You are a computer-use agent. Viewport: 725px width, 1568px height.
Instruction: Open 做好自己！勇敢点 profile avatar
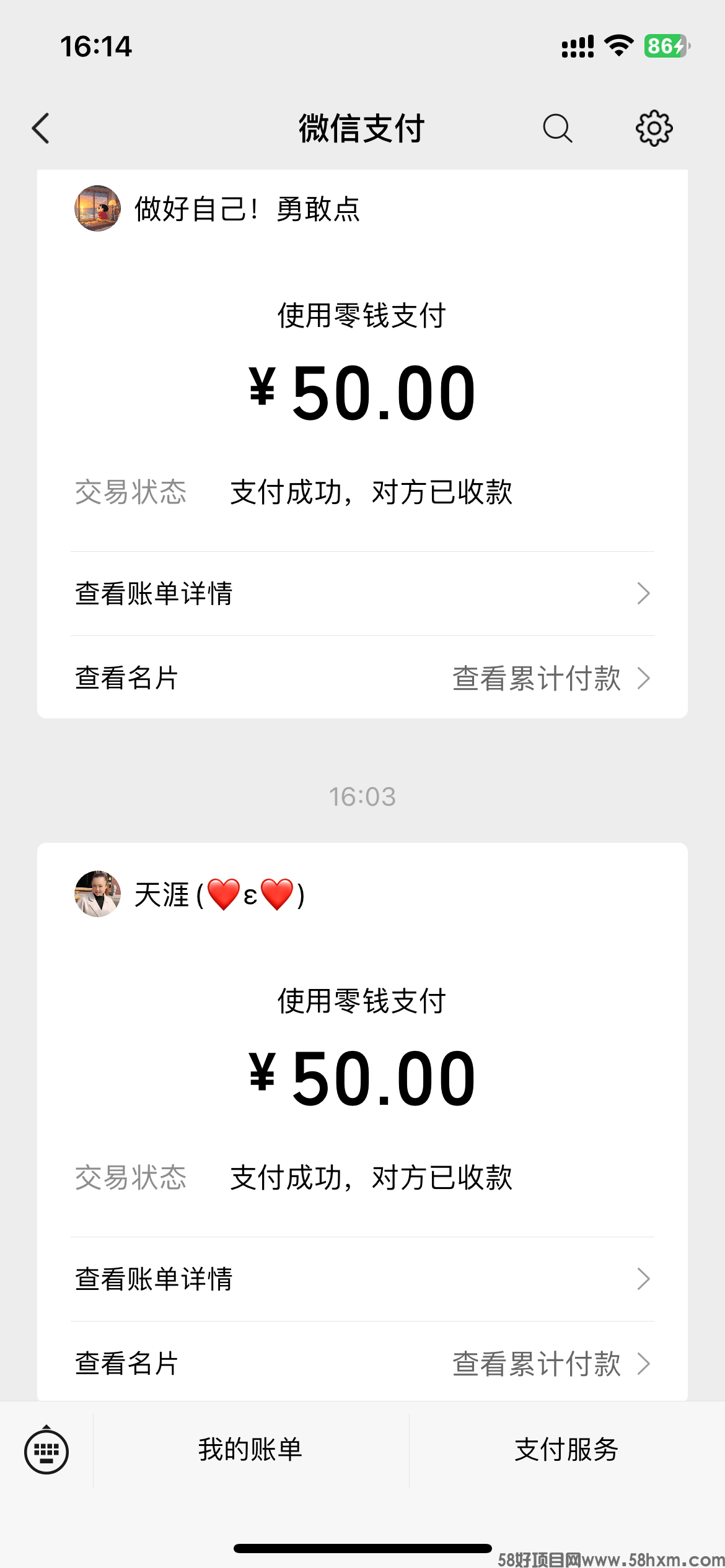(97, 208)
